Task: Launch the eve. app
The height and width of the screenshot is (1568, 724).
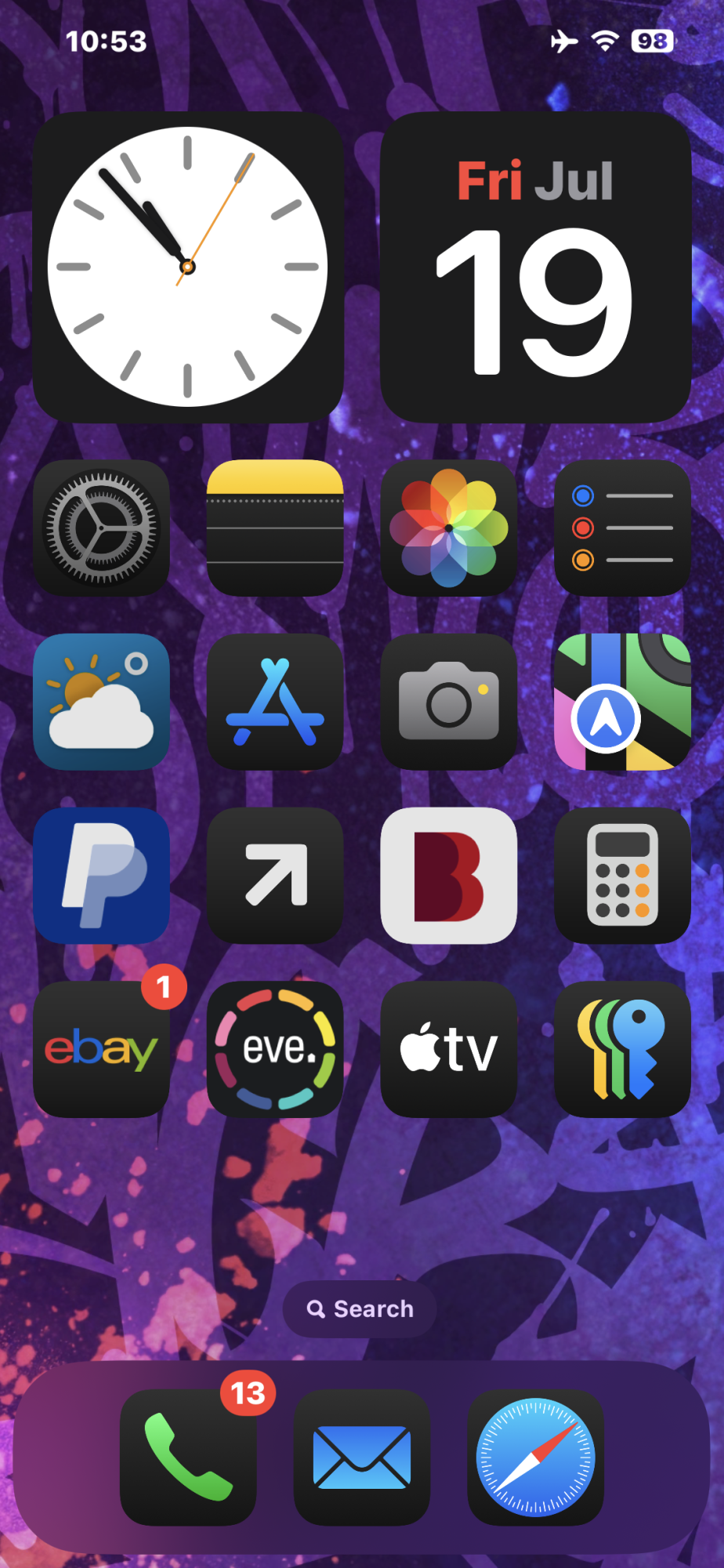Action: point(275,1049)
